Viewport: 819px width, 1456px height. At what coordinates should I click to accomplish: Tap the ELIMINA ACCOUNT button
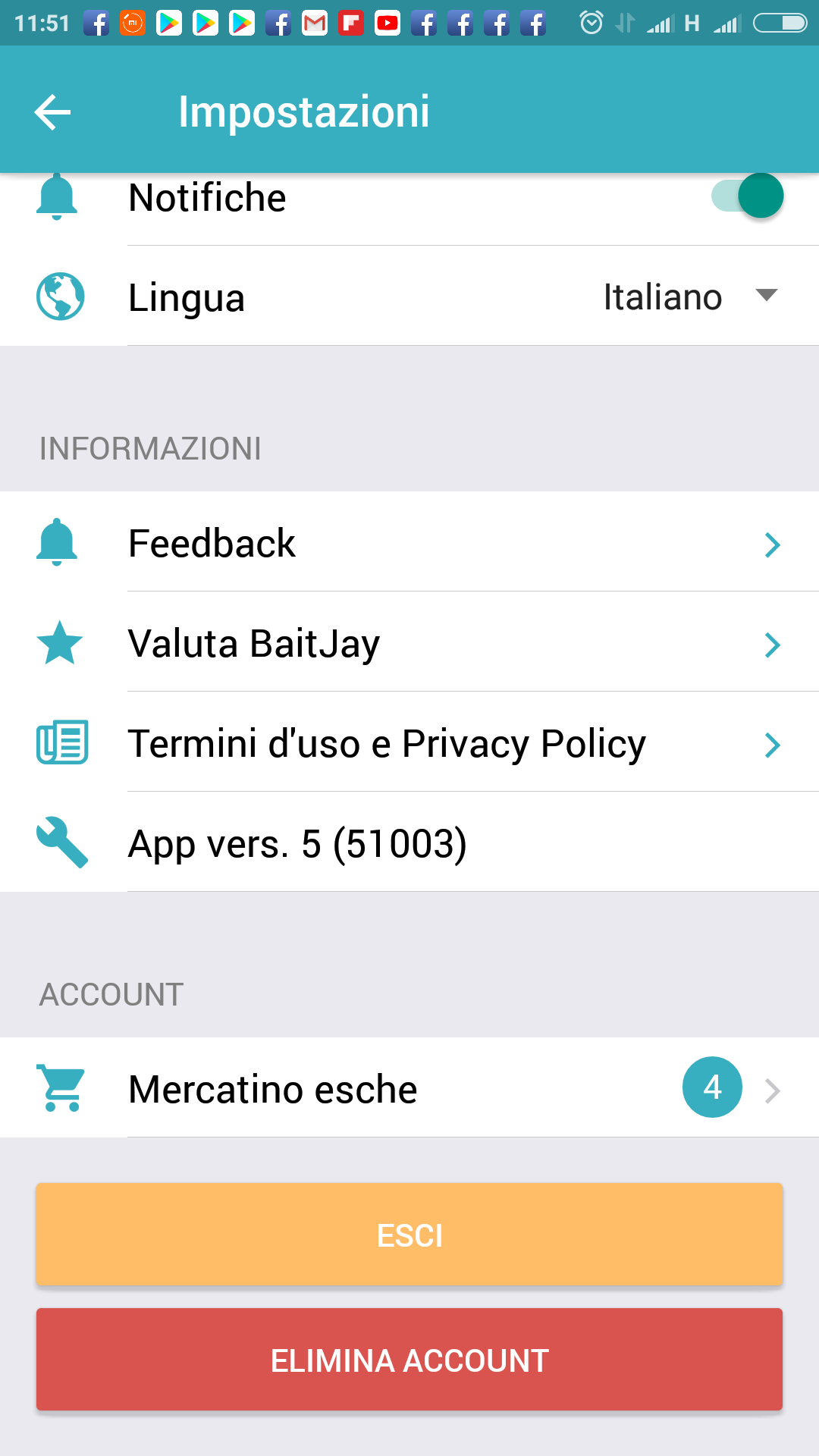pyautogui.click(x=409, y=1360)
